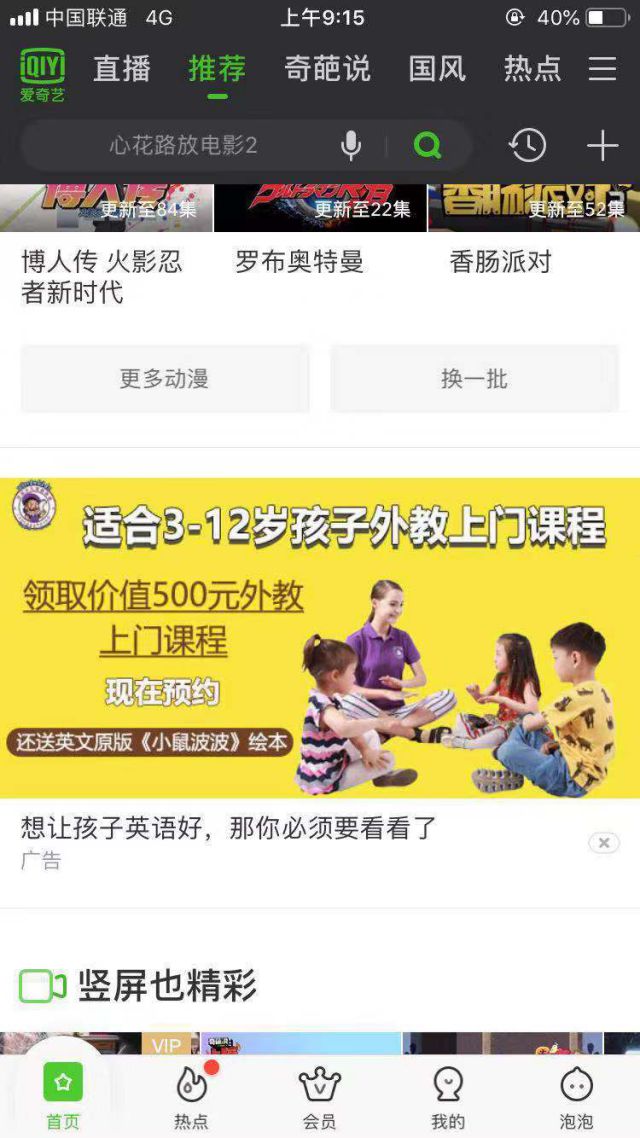Open the 香肠派对 anime
Viewport: 640px width, 1138px height.
500,262
